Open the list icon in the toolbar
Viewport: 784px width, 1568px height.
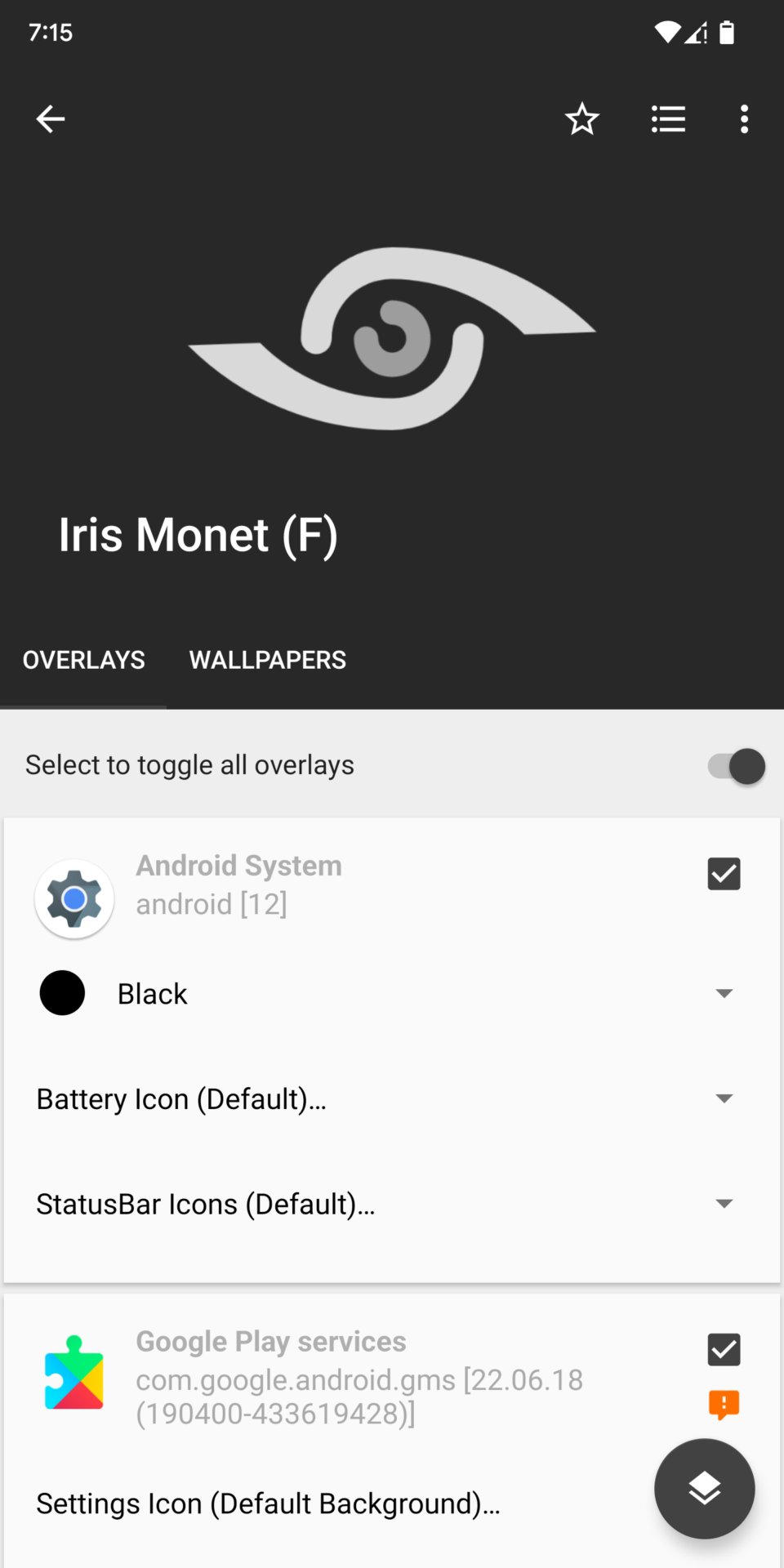(x=668, y=119)
